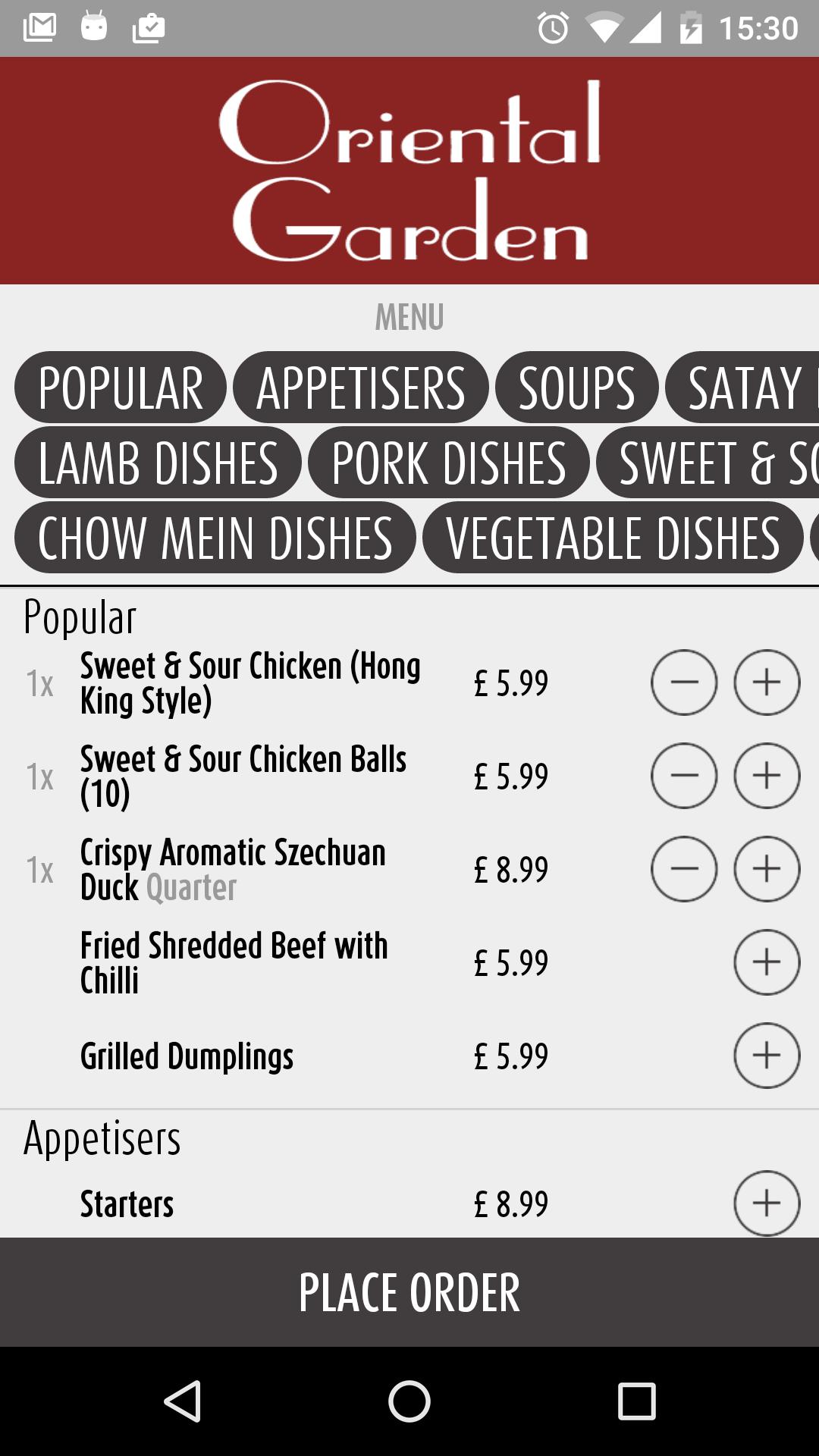819x1456 pixels.
Task: Remove one Sweet & Sour Chicken Hong Kong Style
Action: click(x=683, y=682)
